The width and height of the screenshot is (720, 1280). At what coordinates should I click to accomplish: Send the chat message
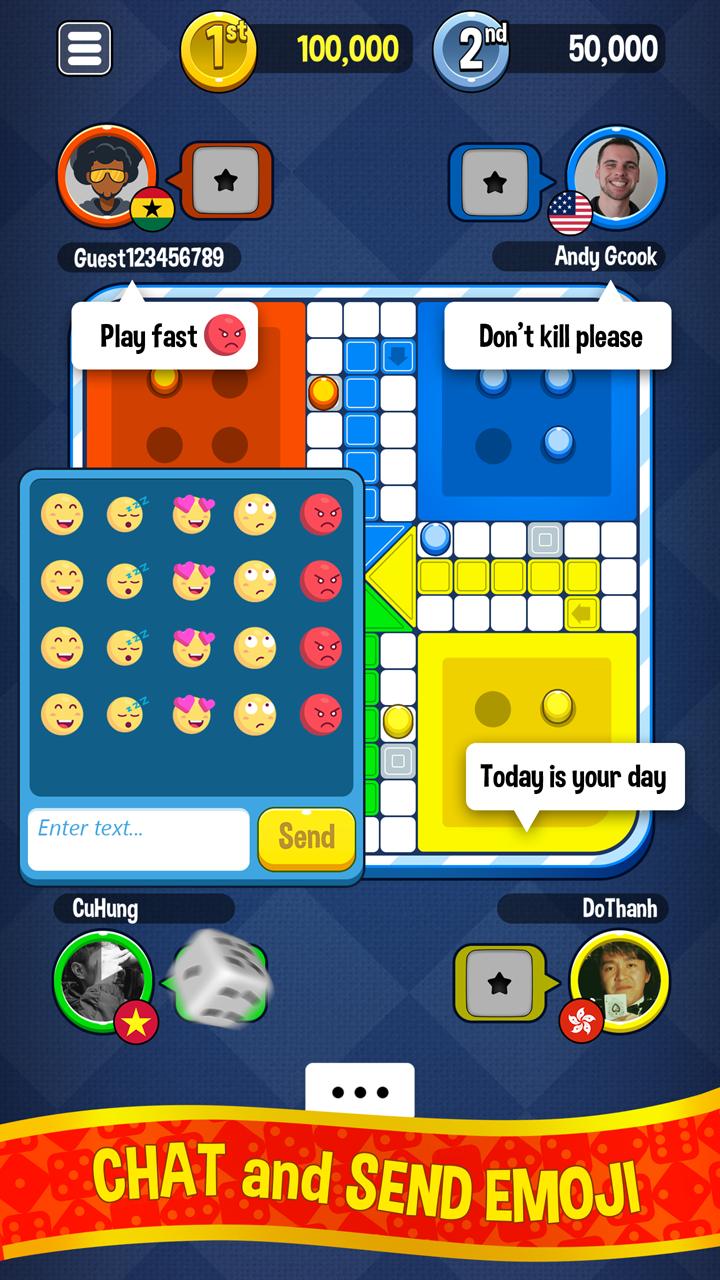[x=306, y=837]
